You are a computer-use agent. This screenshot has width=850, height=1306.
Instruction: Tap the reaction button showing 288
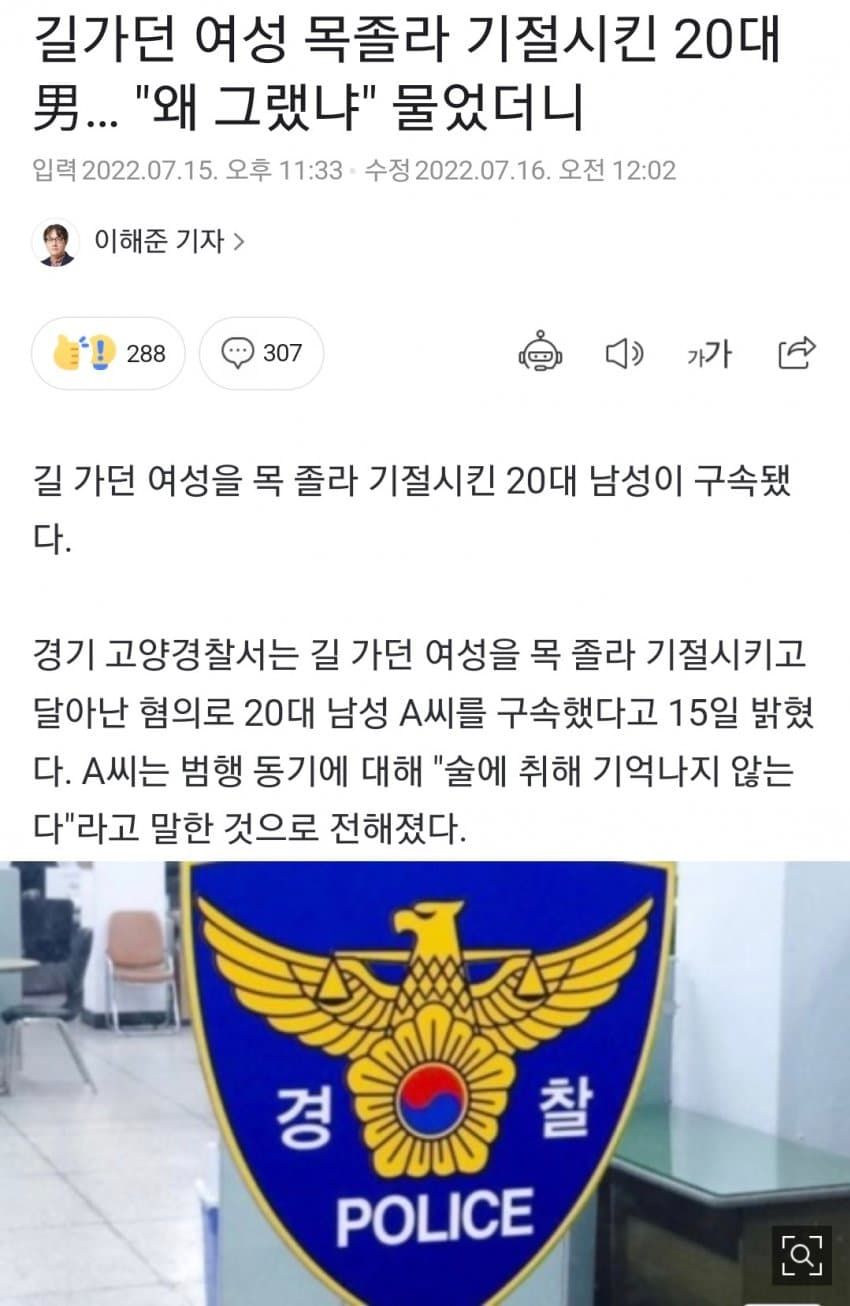(x=108, y=353)
